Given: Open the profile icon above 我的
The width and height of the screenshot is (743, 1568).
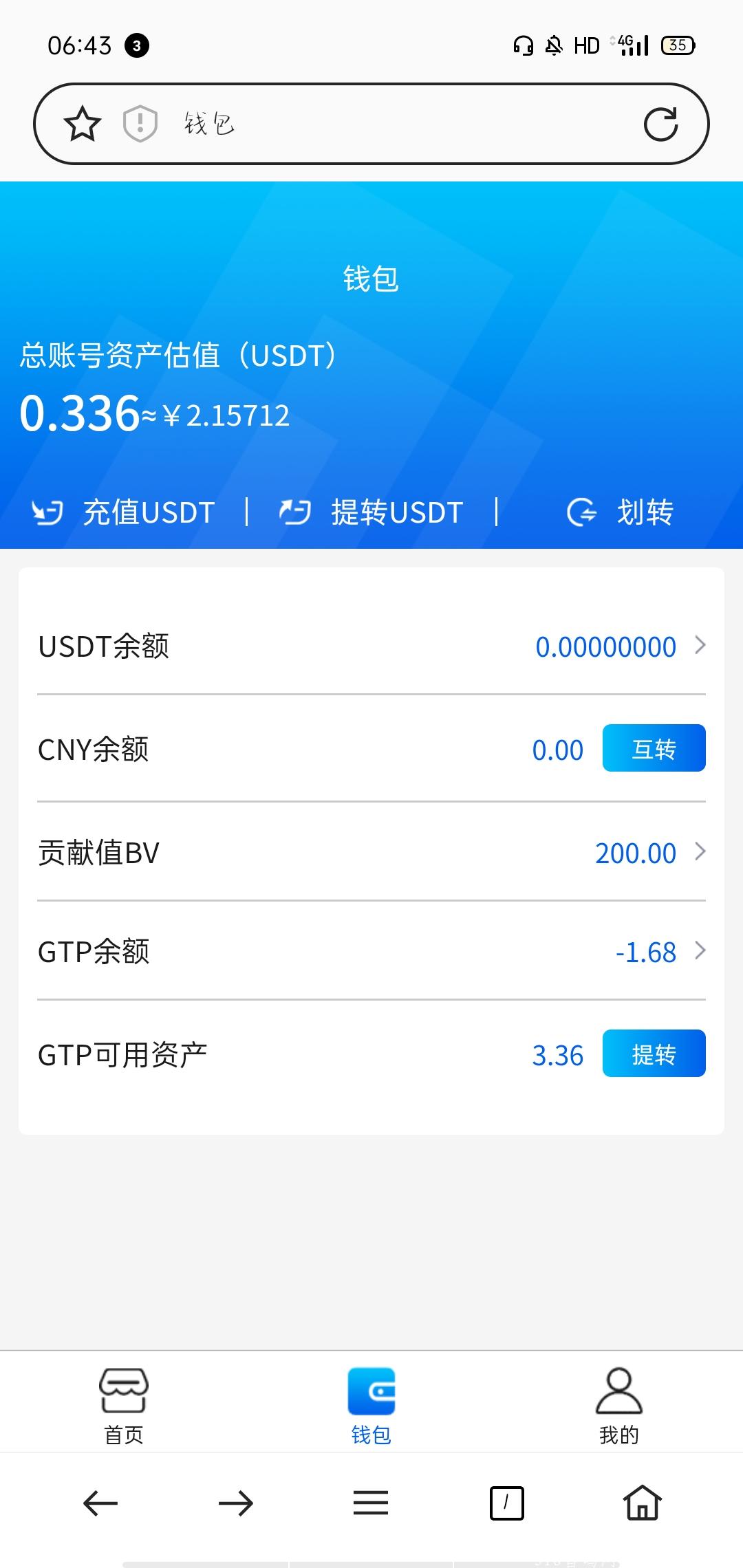Looking at the screenshot, I should 618,1390.
